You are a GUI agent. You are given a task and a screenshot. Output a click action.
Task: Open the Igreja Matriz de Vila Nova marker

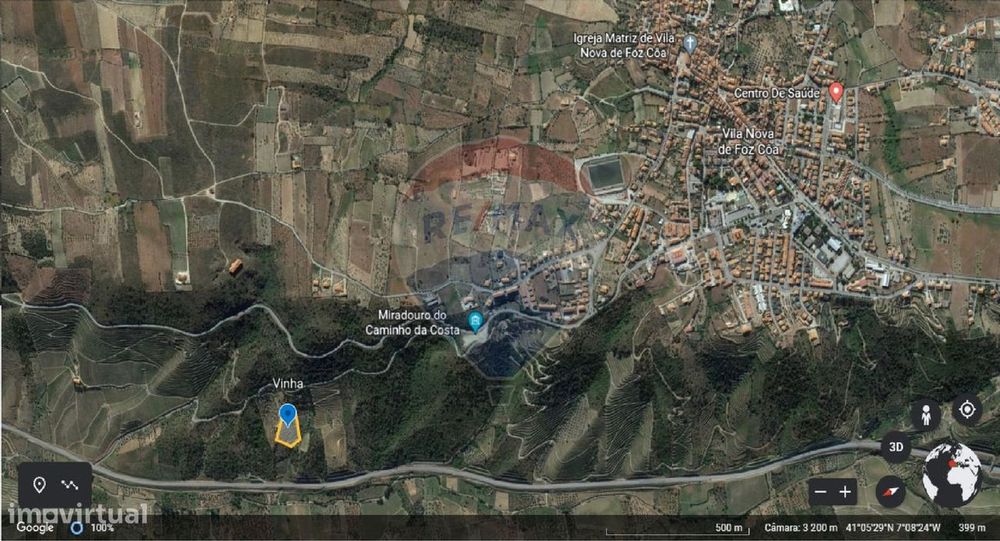coord(690,43)
